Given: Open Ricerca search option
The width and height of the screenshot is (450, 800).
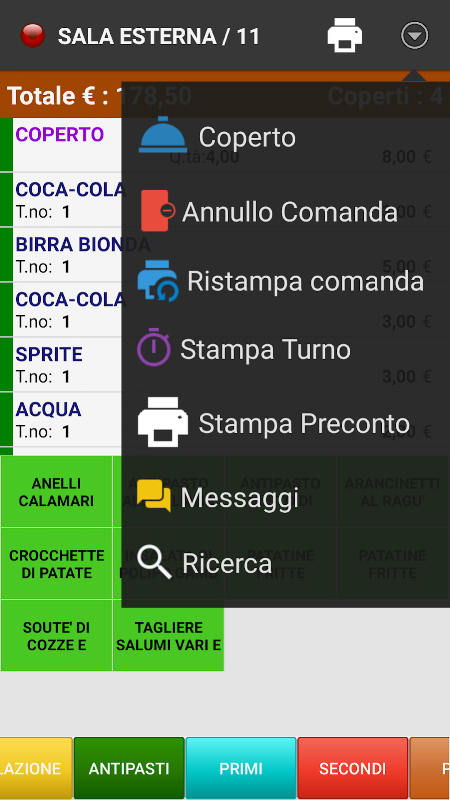Looking at the screenshot, I should (285, 563).
